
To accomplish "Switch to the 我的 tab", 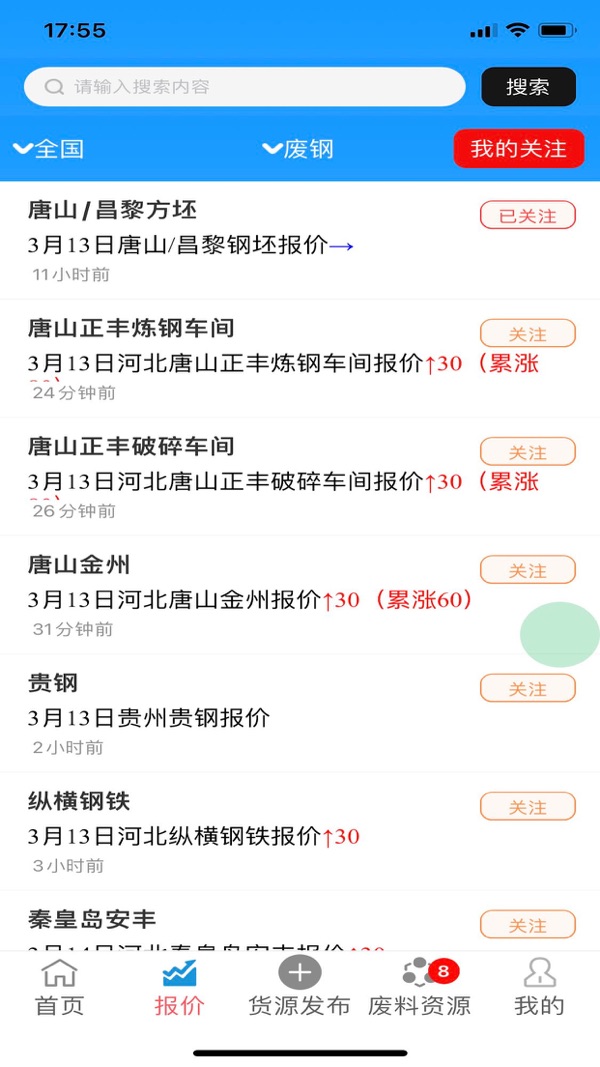I will pos(539,987).
